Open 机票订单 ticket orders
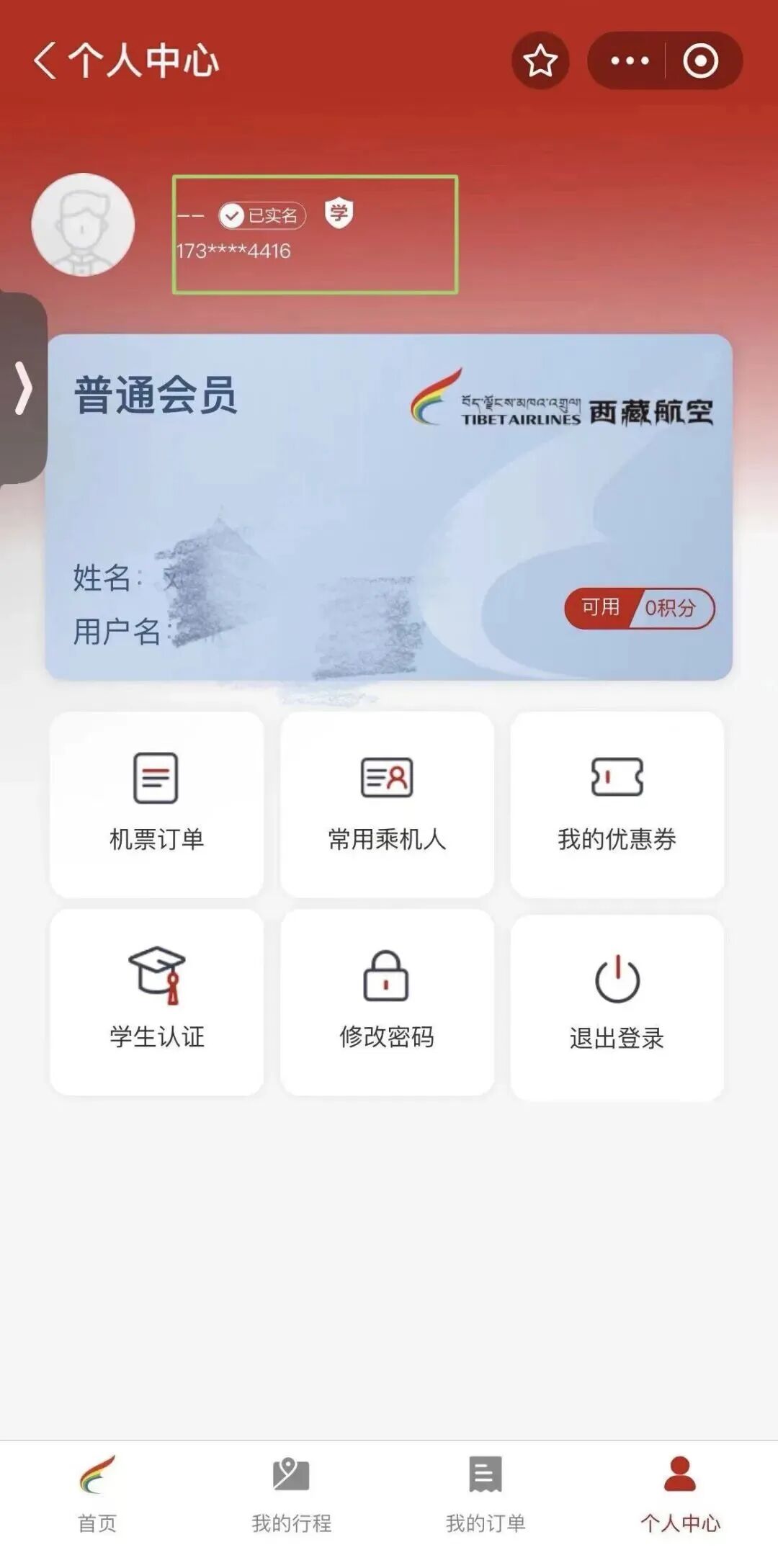 156,805
